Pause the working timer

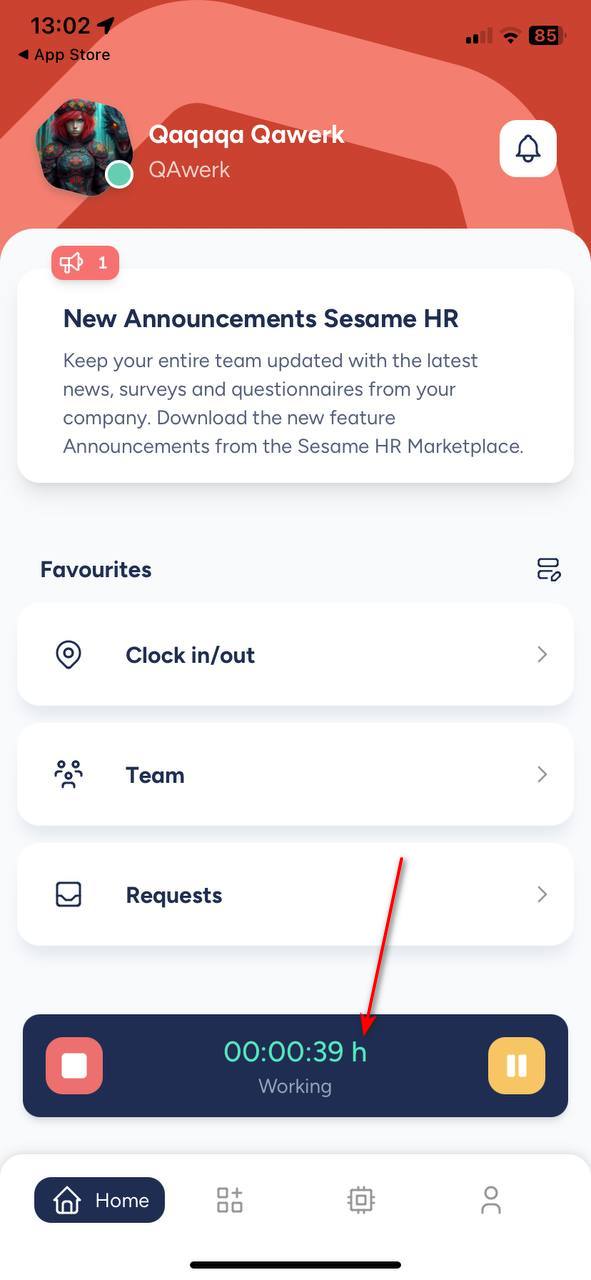(x=516, y=1066)
